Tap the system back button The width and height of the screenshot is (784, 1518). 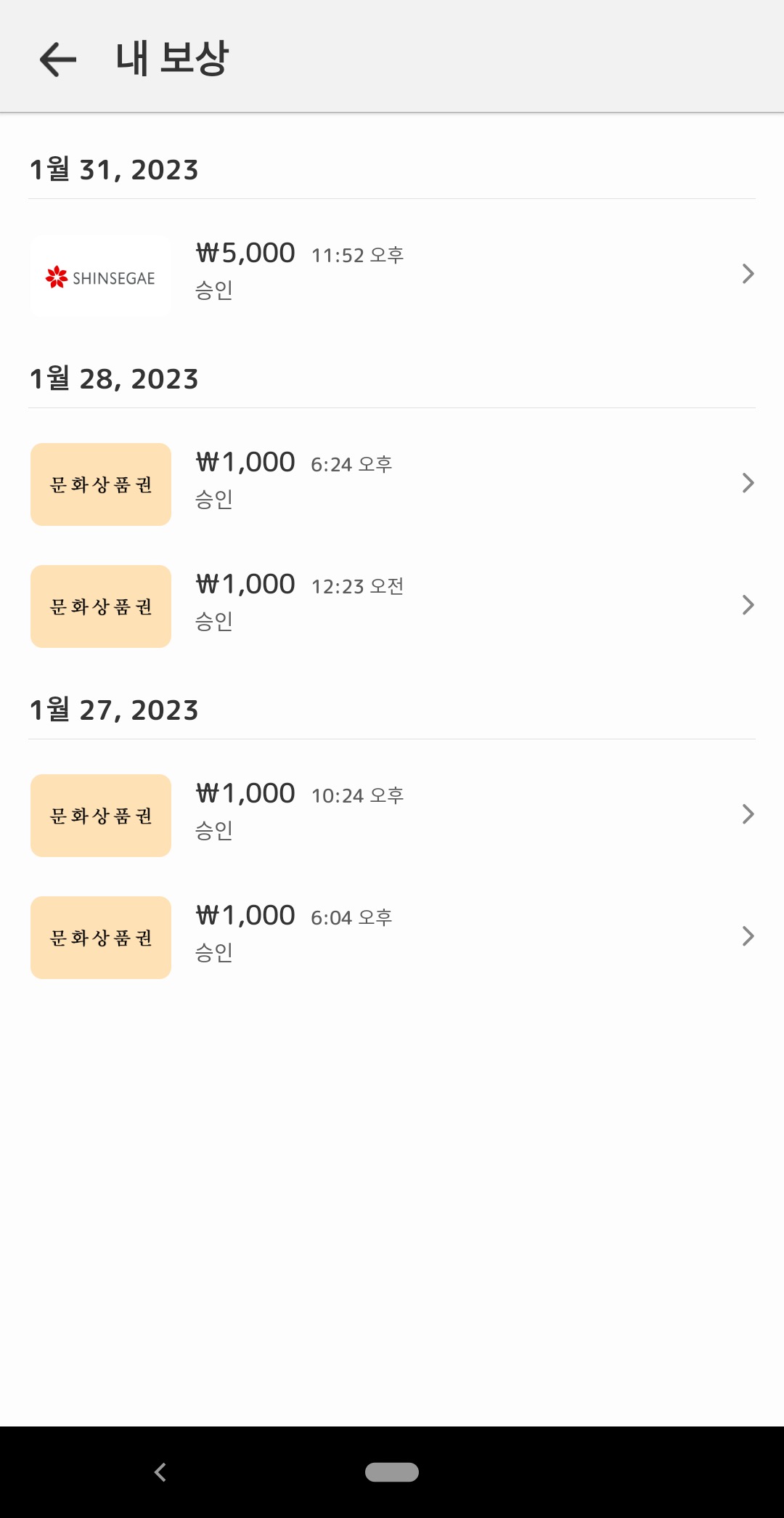(x=160, y=1472)
